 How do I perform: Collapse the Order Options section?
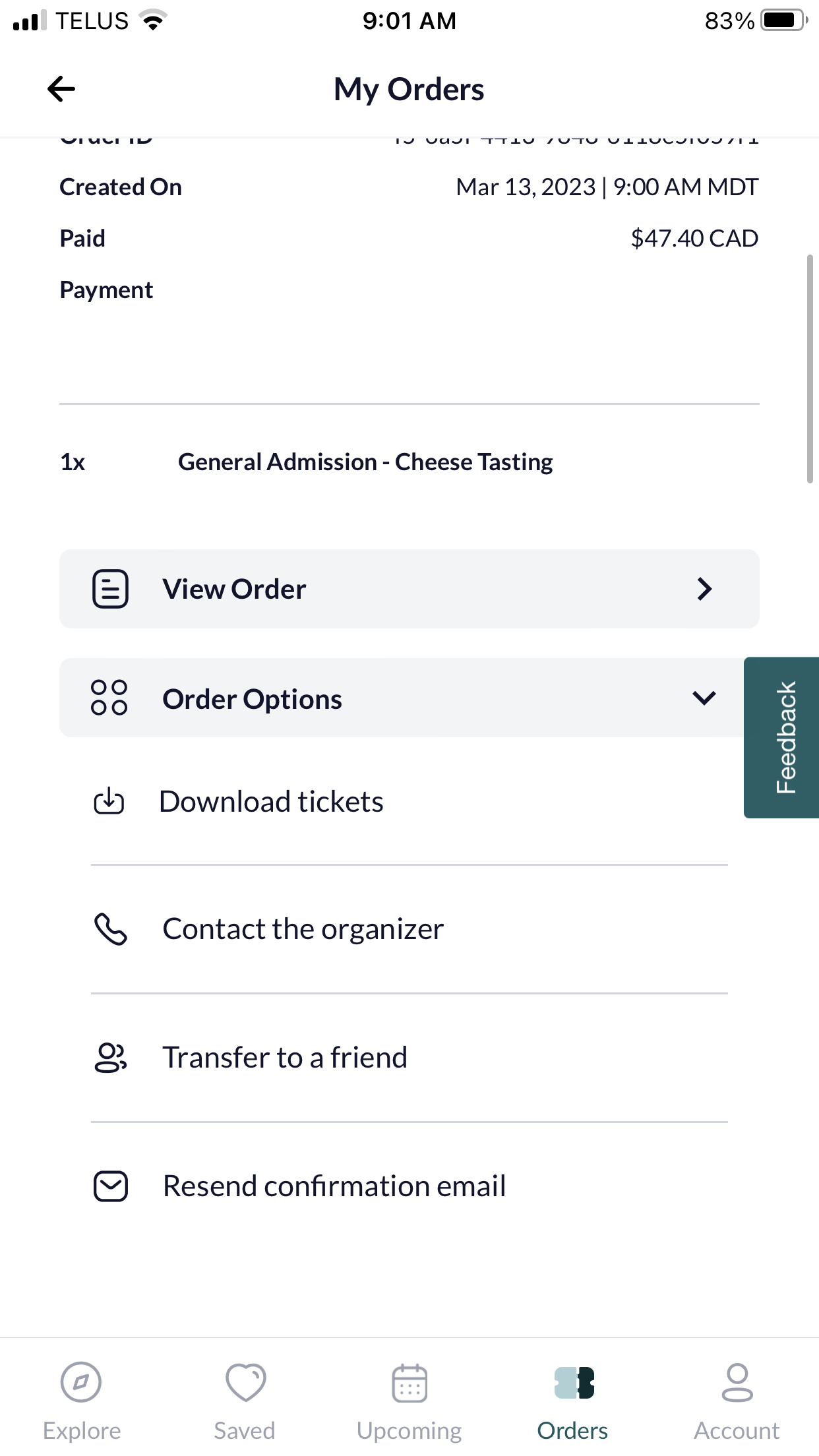click(x=402, y=698)
